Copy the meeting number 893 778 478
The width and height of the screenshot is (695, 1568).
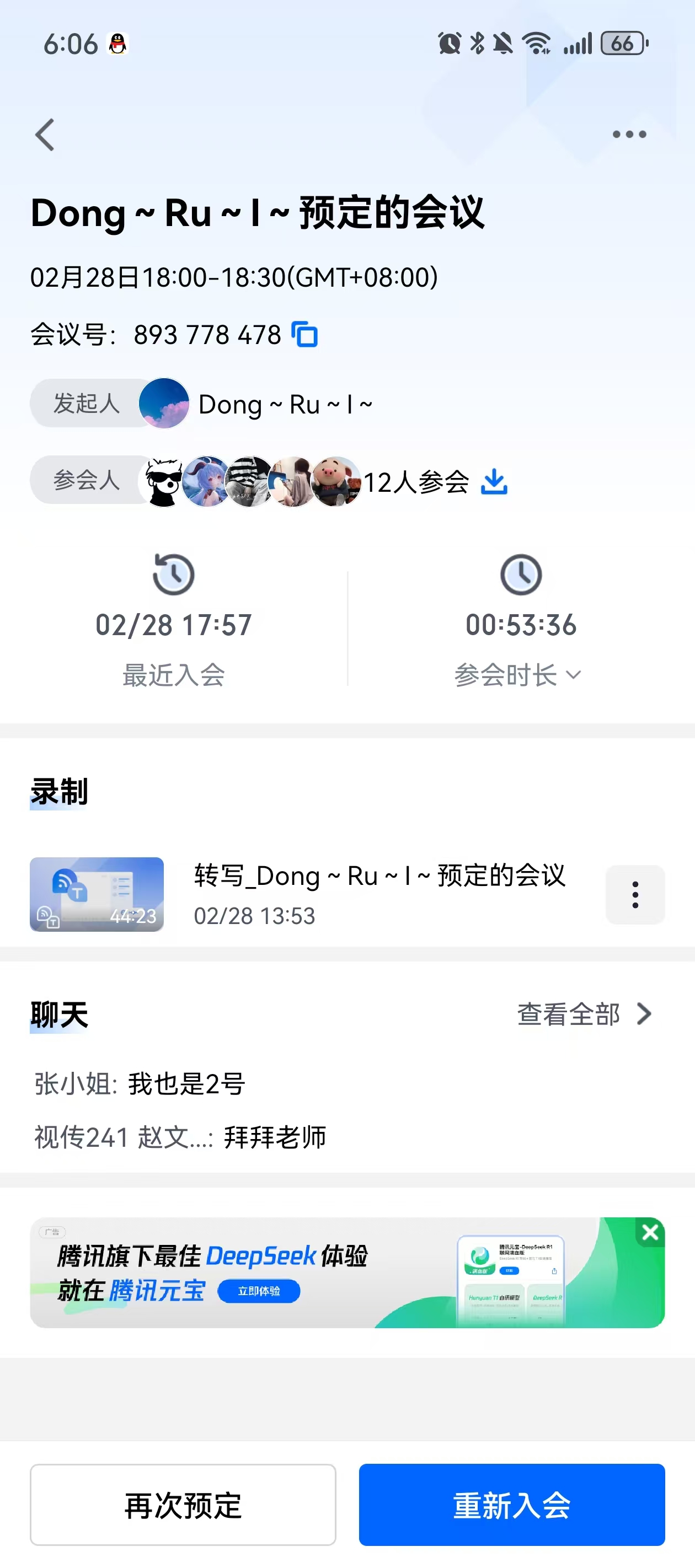coord(305,335)
